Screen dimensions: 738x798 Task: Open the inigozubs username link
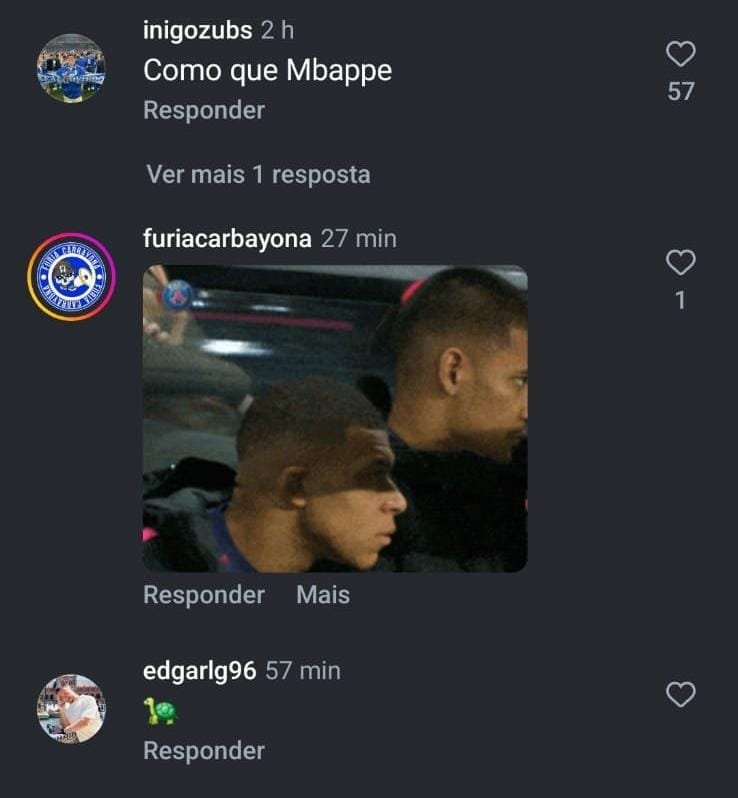(198, 30)
